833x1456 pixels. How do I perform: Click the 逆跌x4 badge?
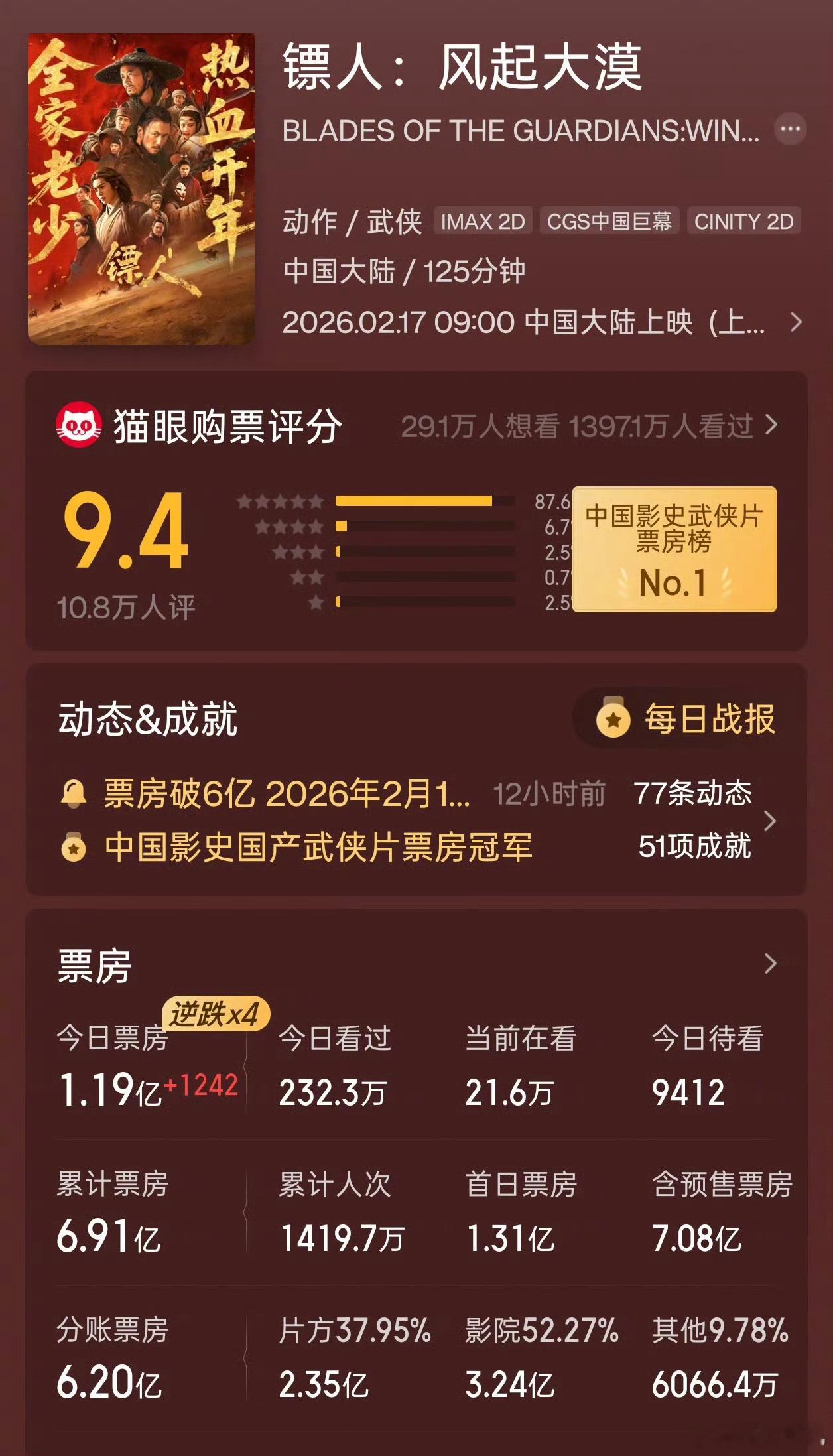click(x=219, y=1012)
